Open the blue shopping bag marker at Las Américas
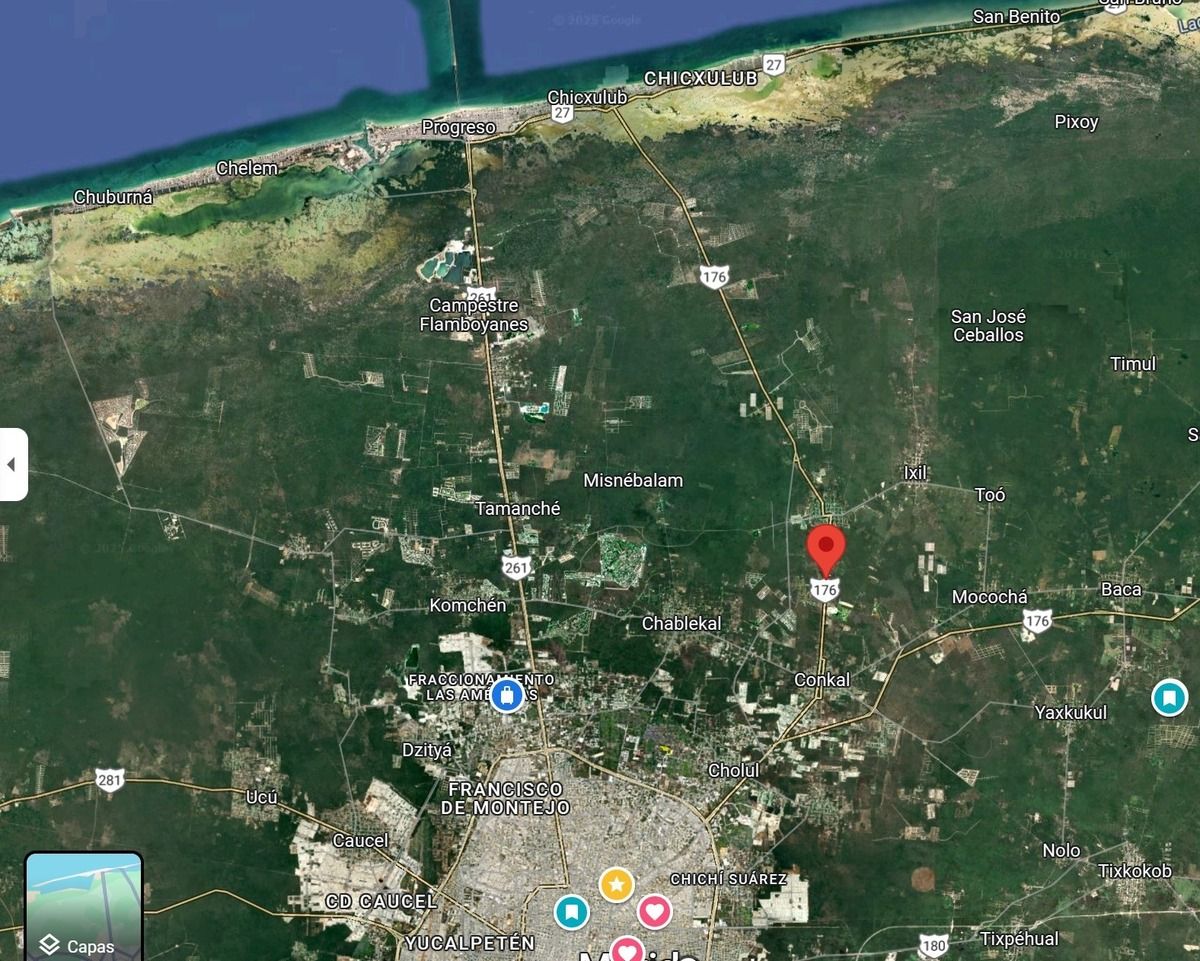This screenshot has width=1200, height=961. pos(507,695)
